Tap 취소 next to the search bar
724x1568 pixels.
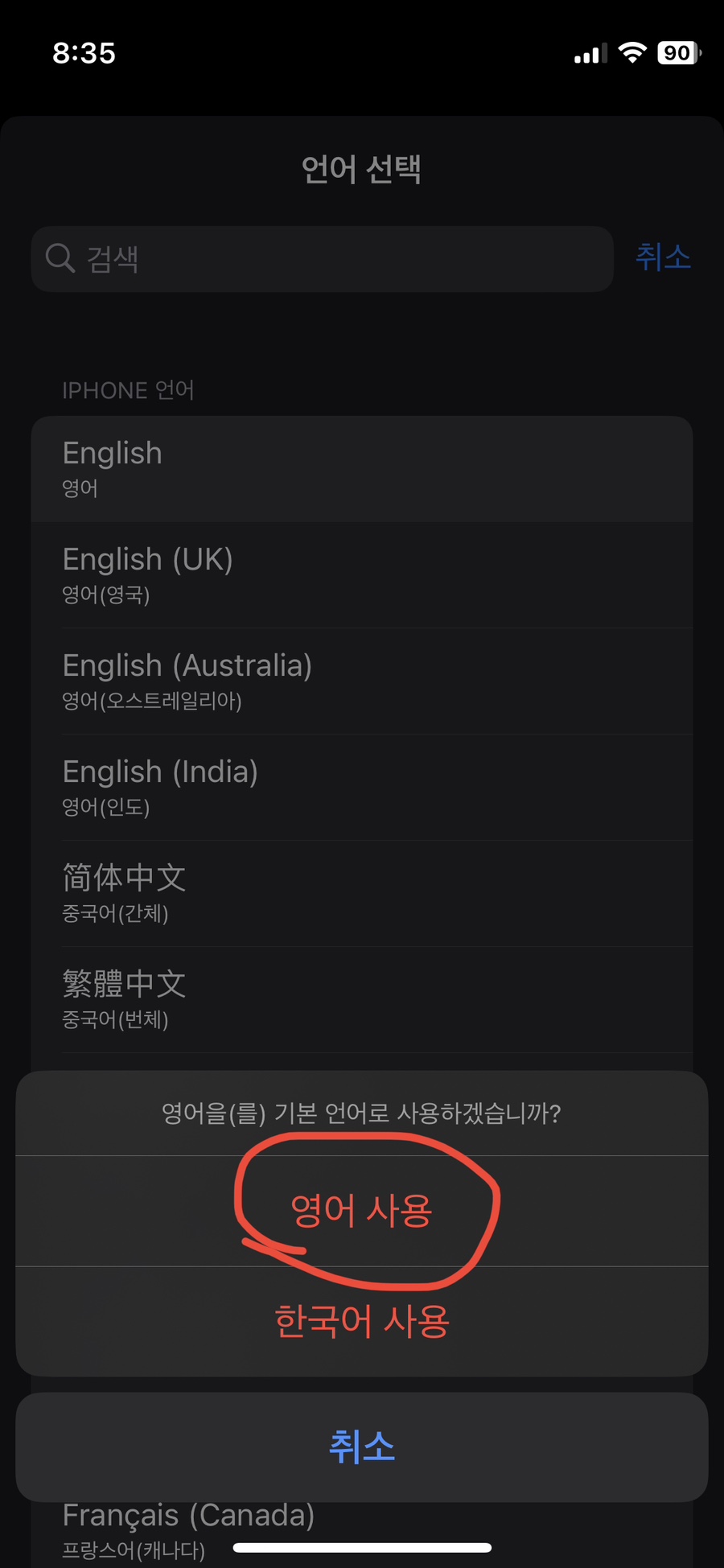pos(663,257)
